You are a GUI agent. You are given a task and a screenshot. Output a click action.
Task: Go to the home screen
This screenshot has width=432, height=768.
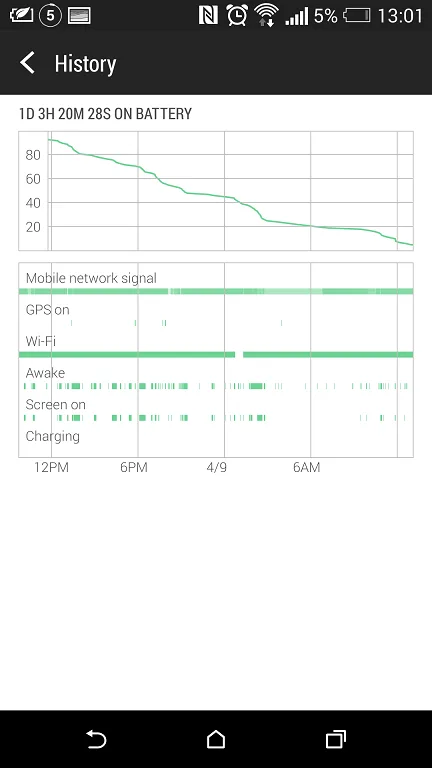pyautogui.click(x=216, y=739)
